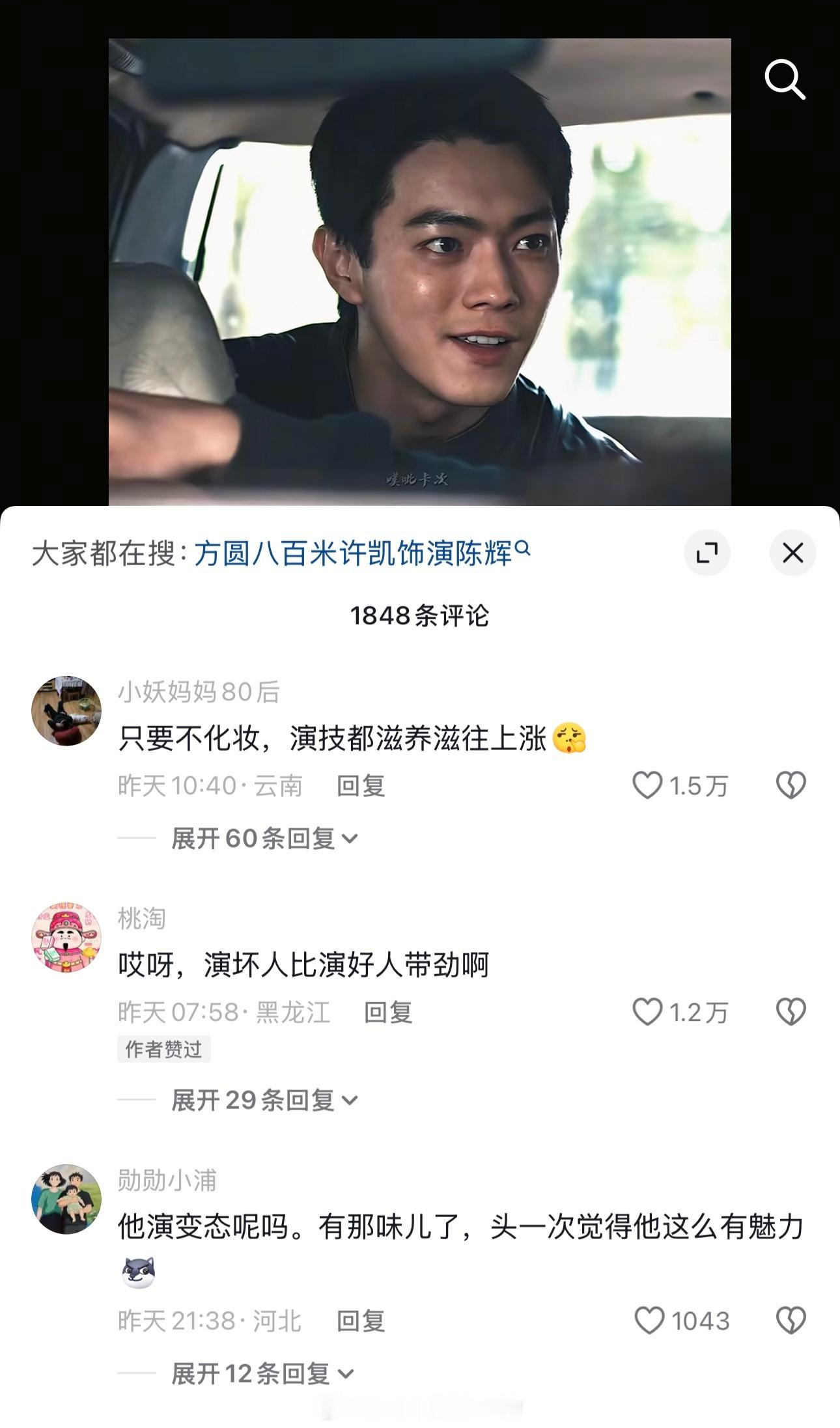Viewport: 840px width, 1428px height.
Task: Like 桃淘's comment via the heart icon
Action: pyautogui.click(x=647, y=1011)
